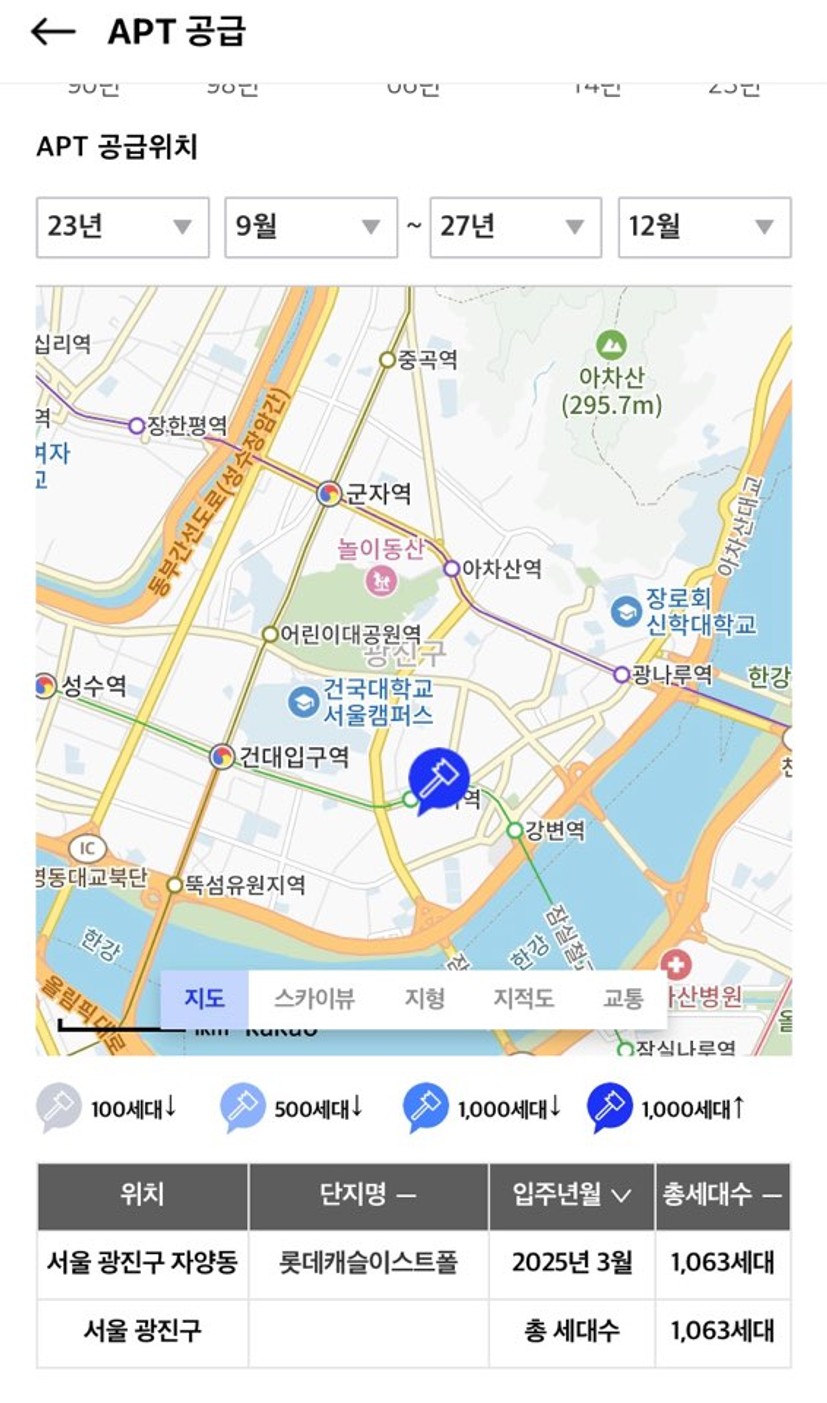Switch to 스카이뷰 map view
Image resolution: width=827 pixels, height=1403 pixels.
(x=314, y=998)
